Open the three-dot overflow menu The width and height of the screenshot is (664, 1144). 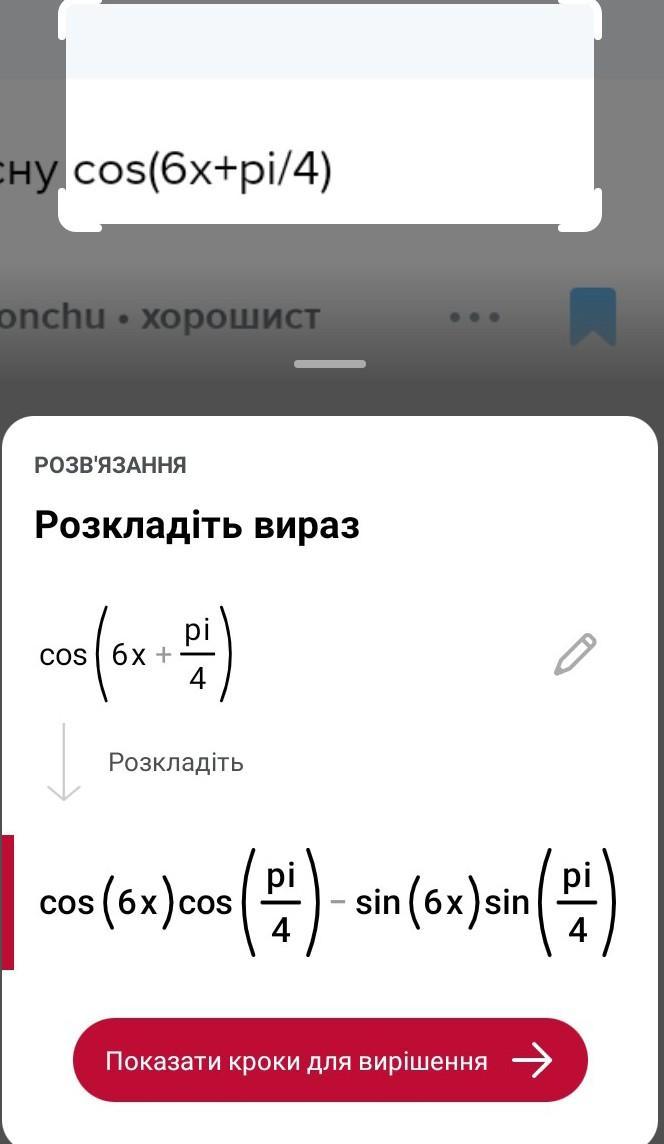pos(475,317)
